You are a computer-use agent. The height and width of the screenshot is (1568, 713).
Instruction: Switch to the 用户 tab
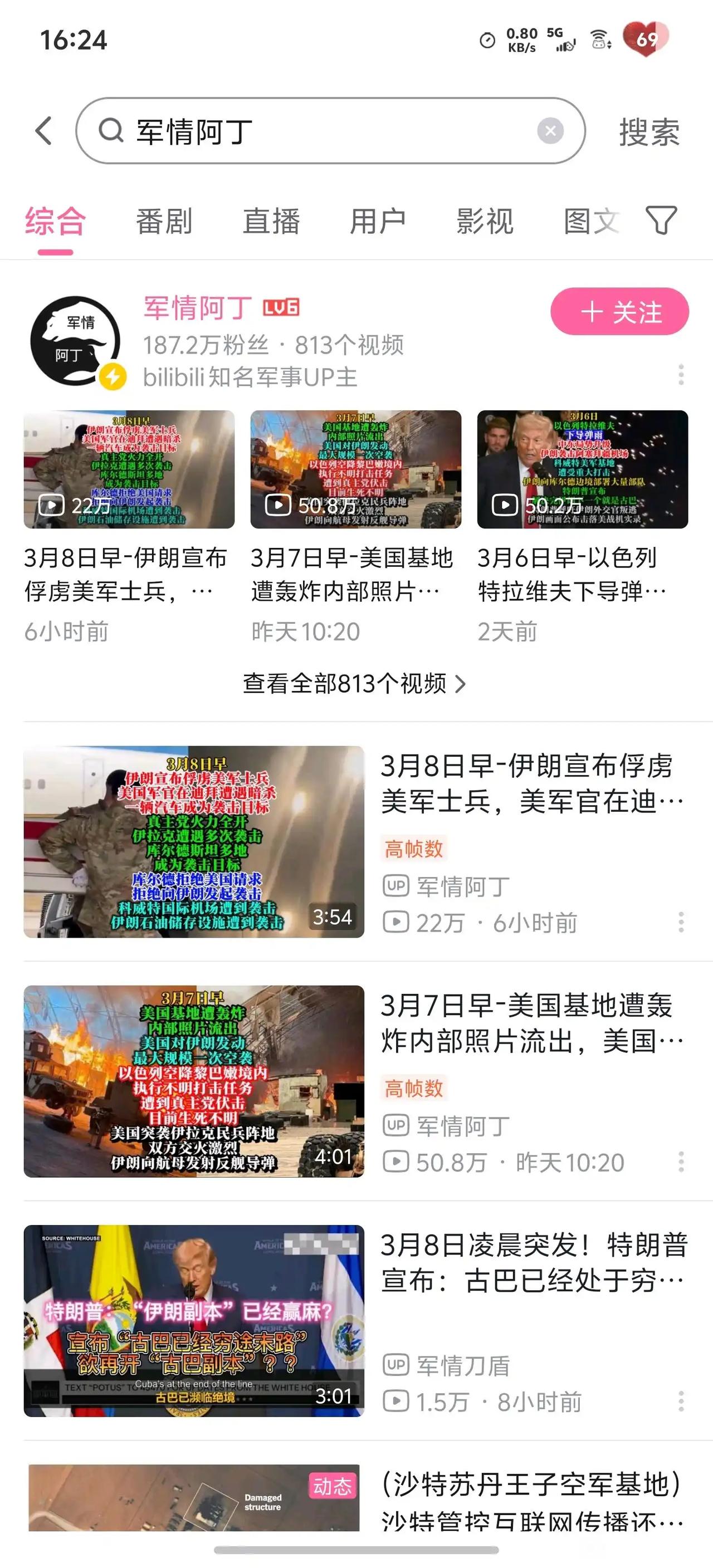(x=378, y=222)
